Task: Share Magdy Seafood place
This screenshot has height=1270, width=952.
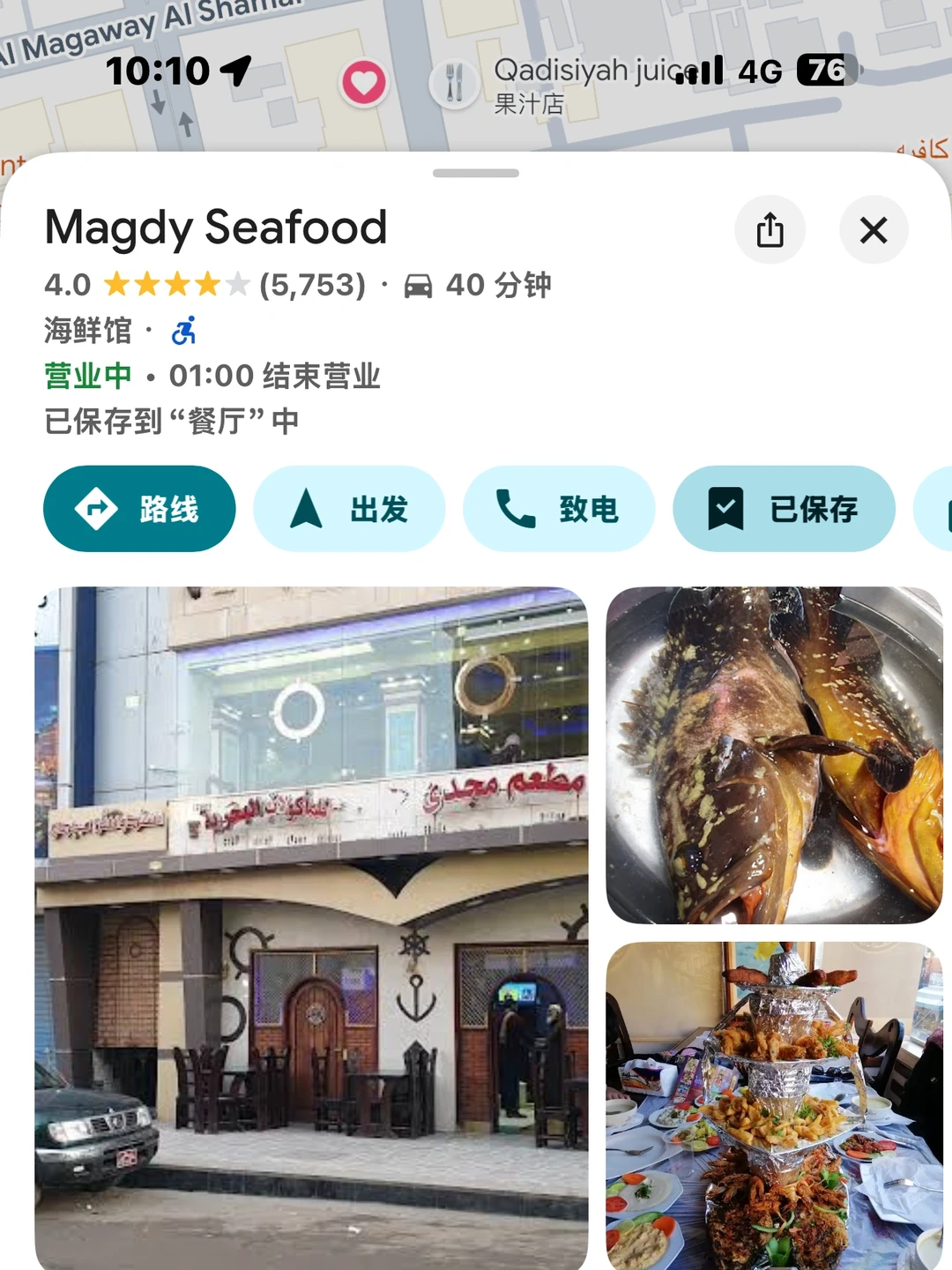Action: pyautogui.click(x=770, y=230)
